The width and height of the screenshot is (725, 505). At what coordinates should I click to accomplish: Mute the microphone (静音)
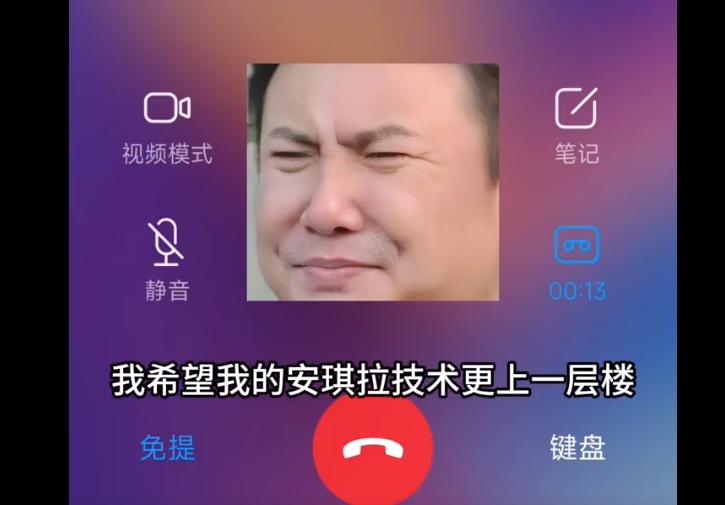[x=166, y=244]
